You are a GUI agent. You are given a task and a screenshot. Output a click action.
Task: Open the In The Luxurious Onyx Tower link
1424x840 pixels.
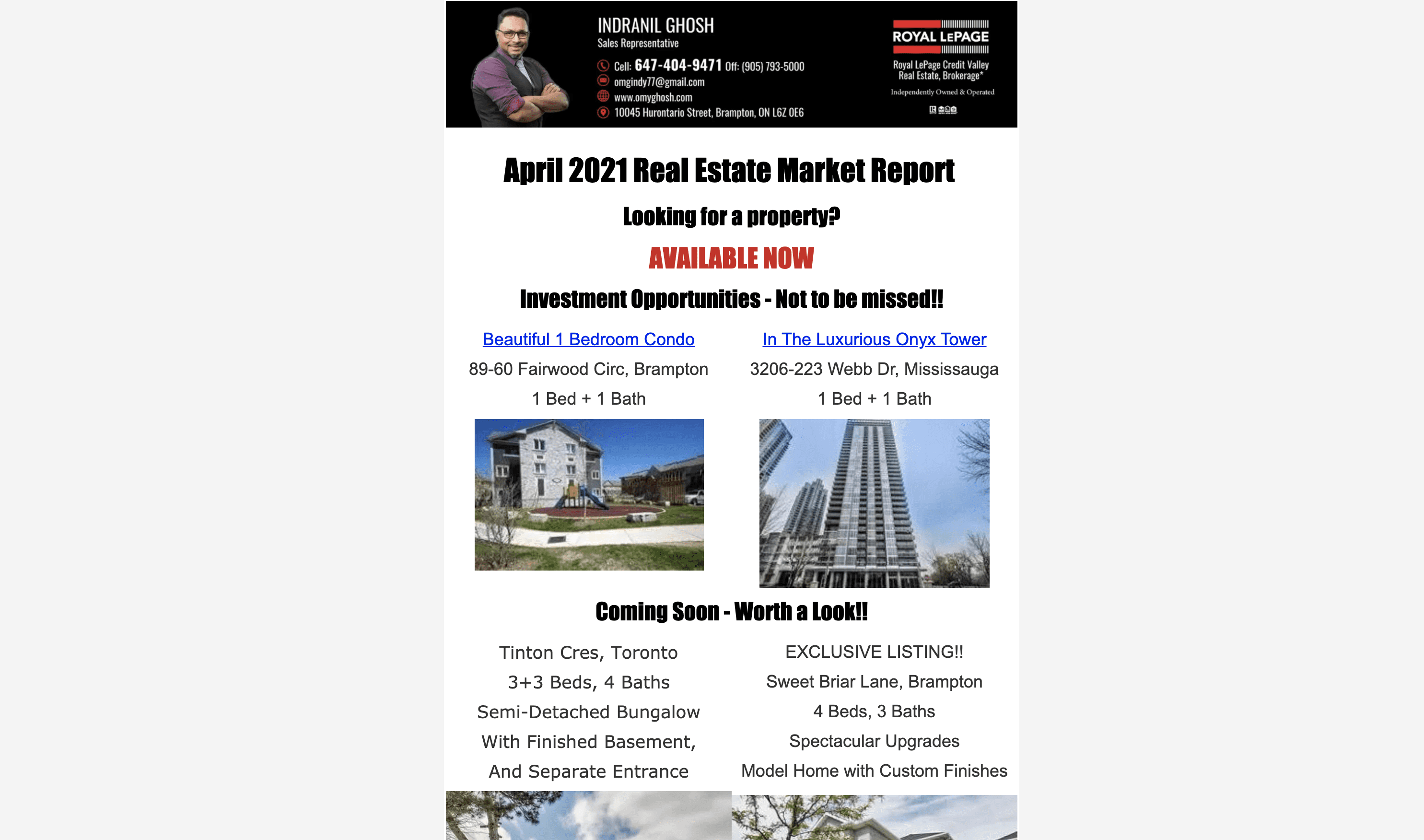click(x=874, y=339)
